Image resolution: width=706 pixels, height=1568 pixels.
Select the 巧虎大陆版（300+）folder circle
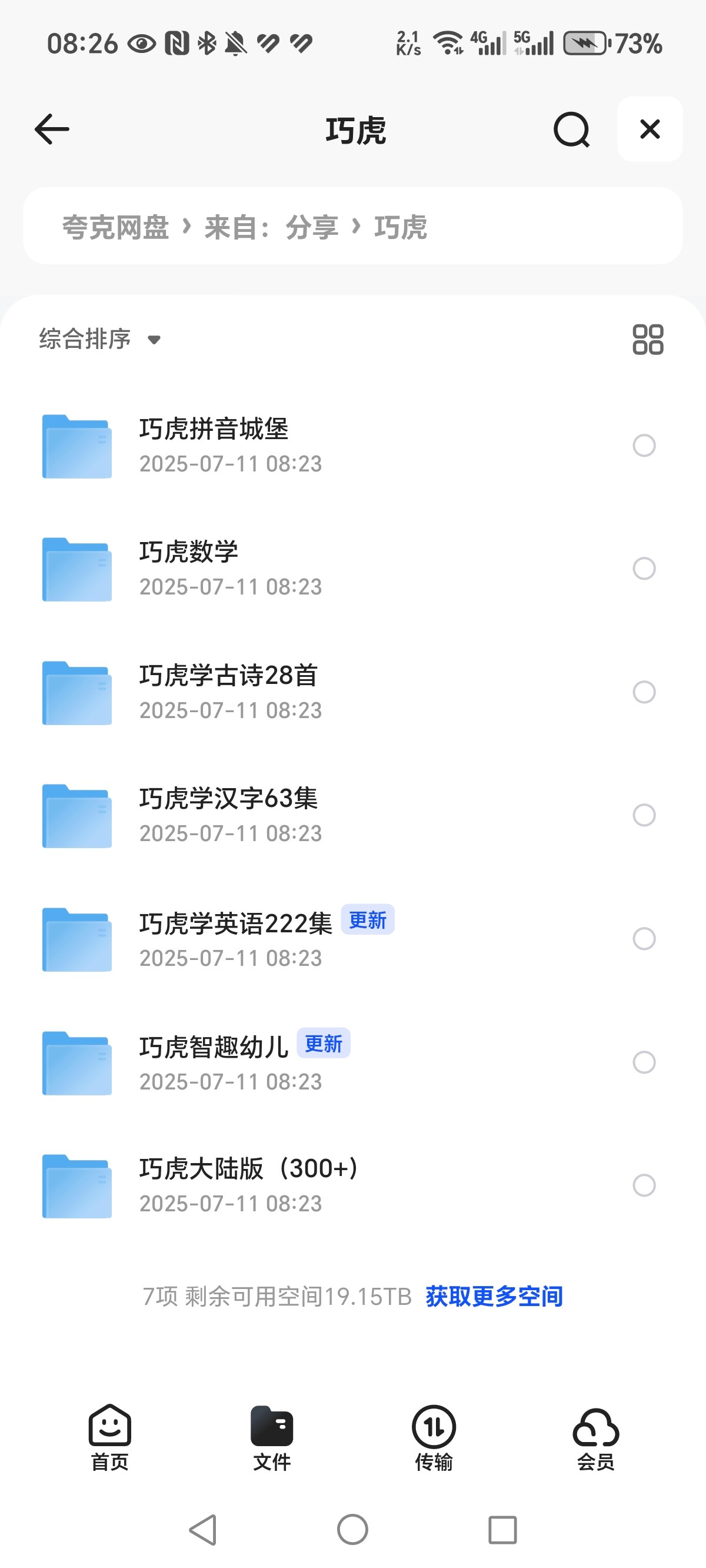click(644, 1185)
